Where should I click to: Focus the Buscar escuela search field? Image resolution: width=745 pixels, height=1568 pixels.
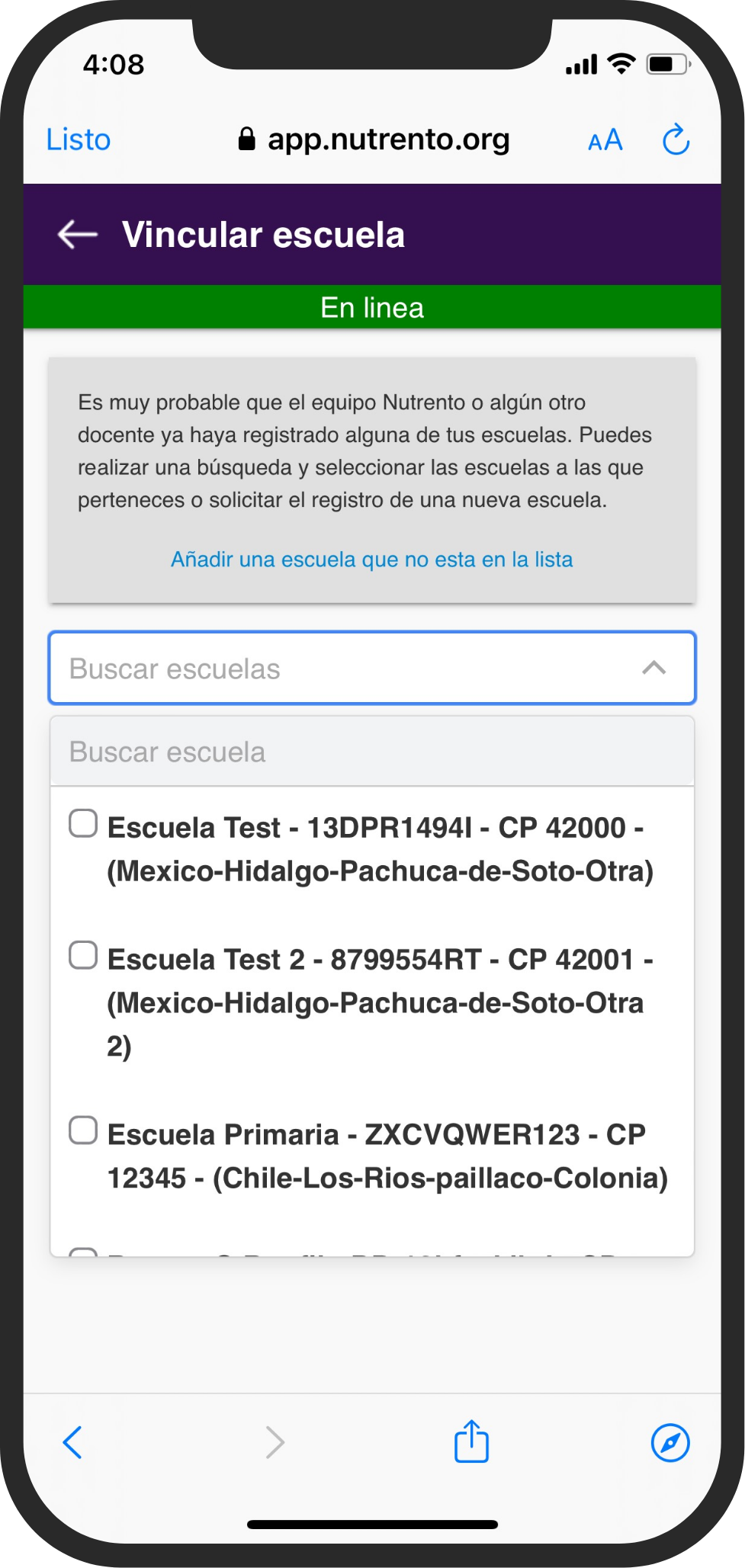coord(372,752)
